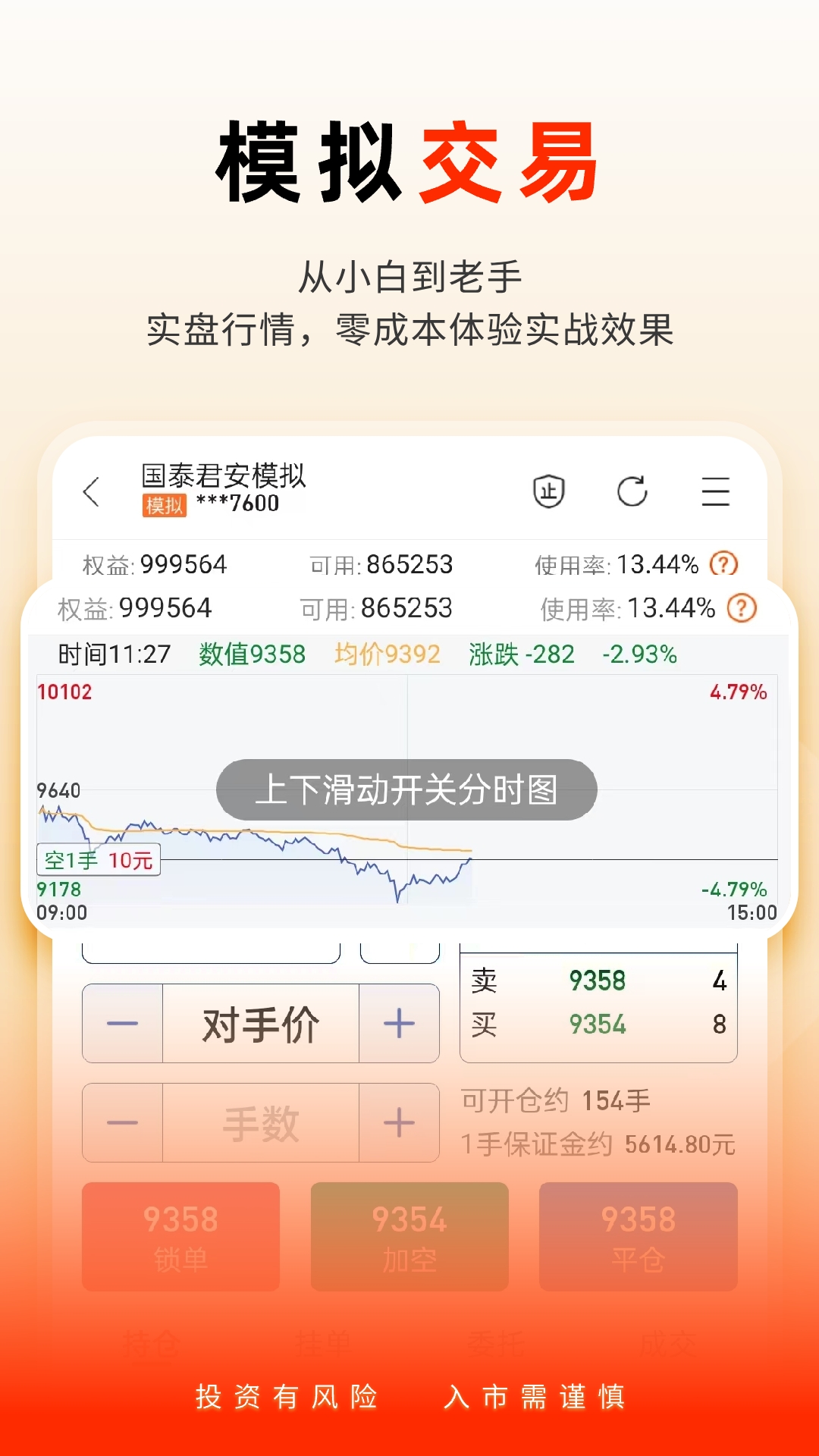Decrease 对手价 using the minus stepper
Image resolution: width=819 pixels, height=1456 pixels.
(123, 1024)
